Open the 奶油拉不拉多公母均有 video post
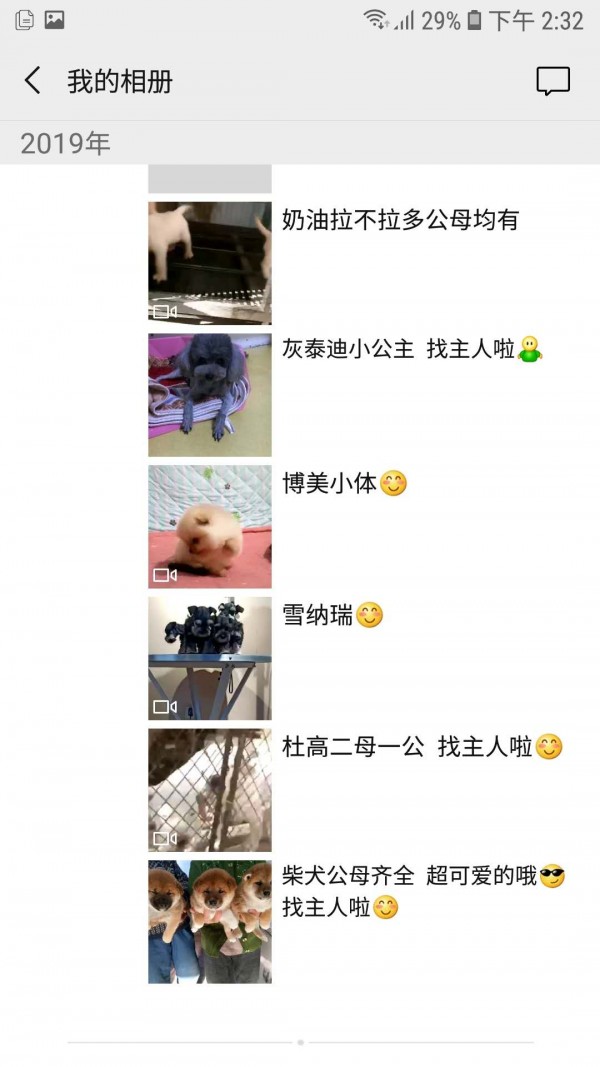 (x=210, y=263)
